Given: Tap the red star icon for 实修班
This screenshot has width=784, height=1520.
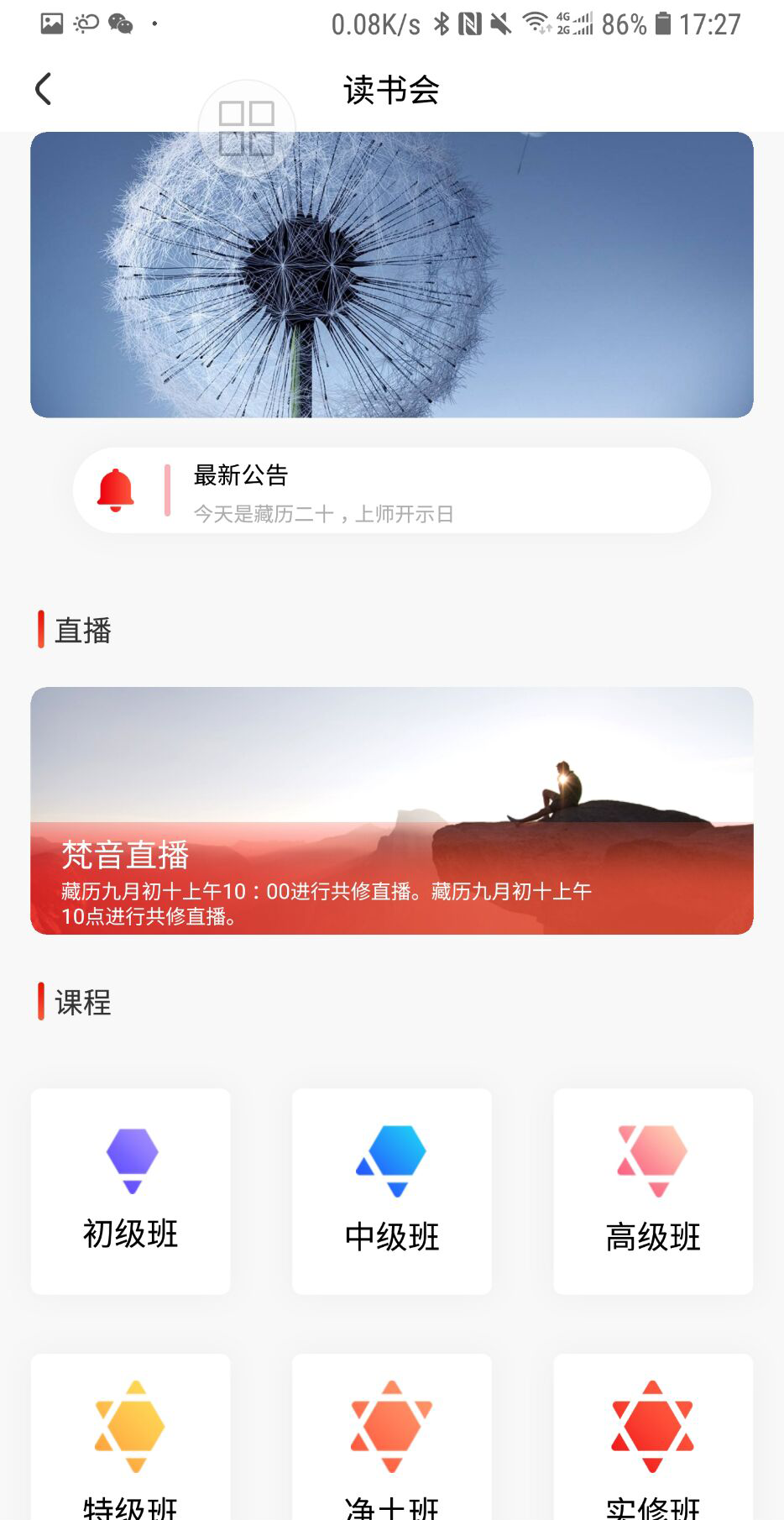Looking at the screenshot, I should [653, 1425].
